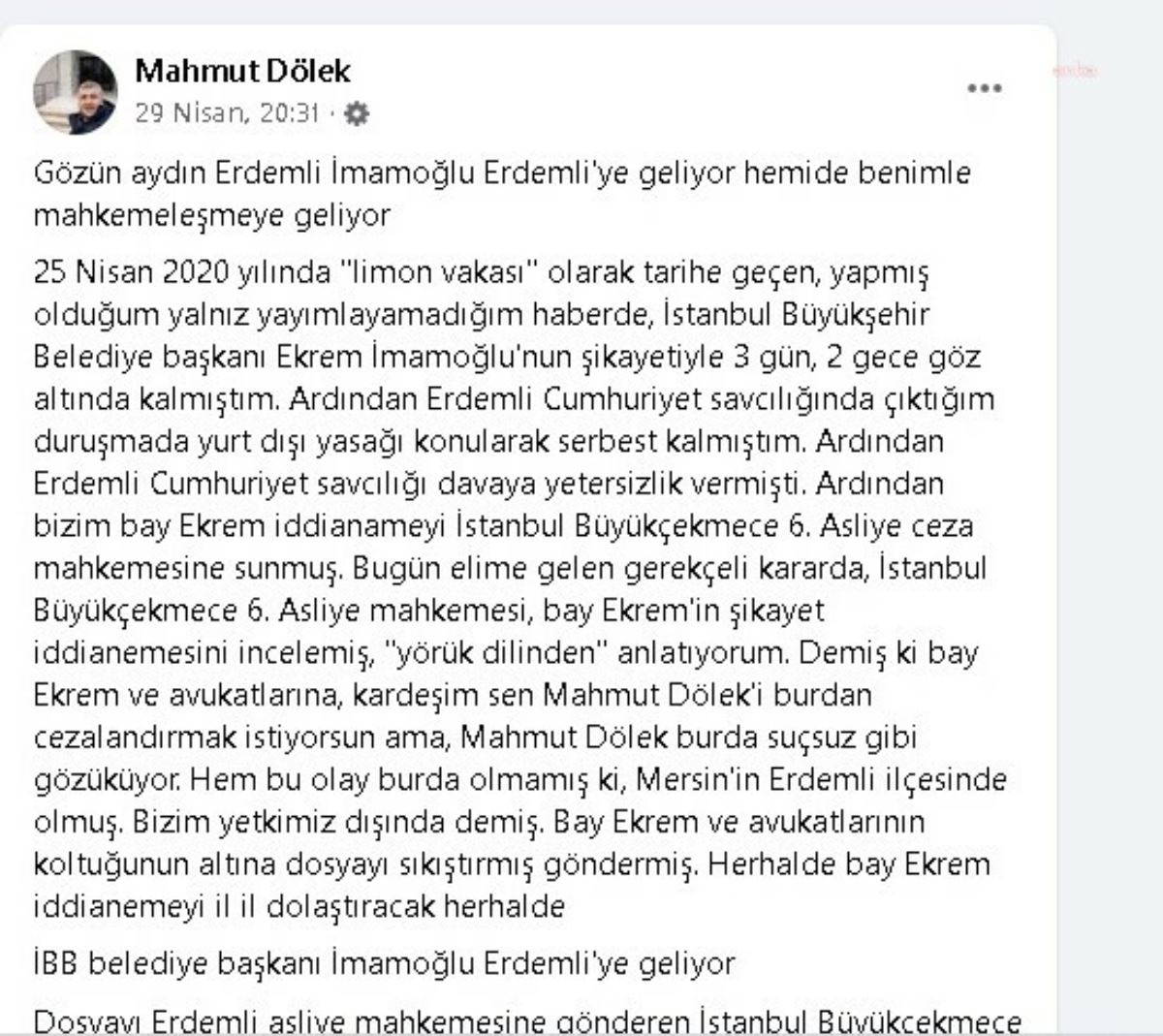The height and width of the screenshot is (1036, 1163).
Task: Open the post's three-dot options menu
Action: click(984, 88)
